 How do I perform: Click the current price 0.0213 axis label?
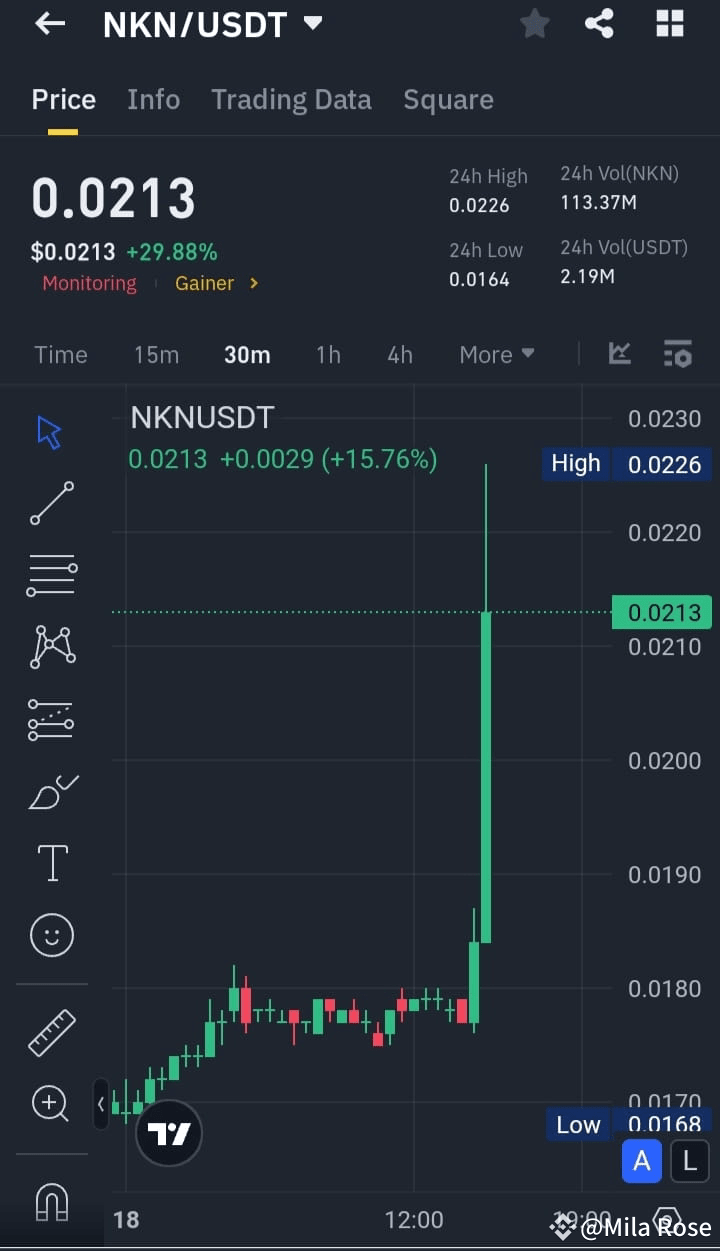tap(661, 612)
